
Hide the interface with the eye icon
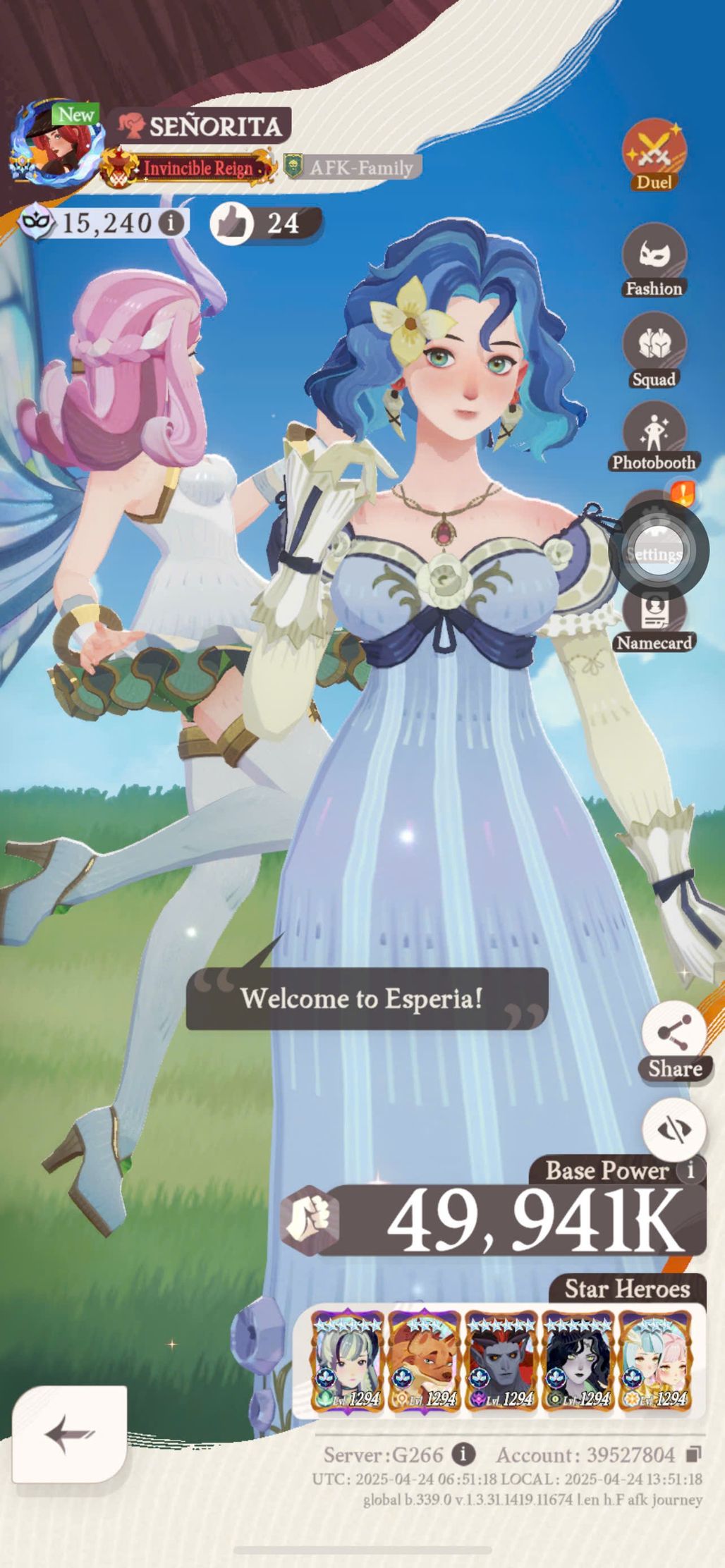pyautogui.click(x=674, y=1129)
